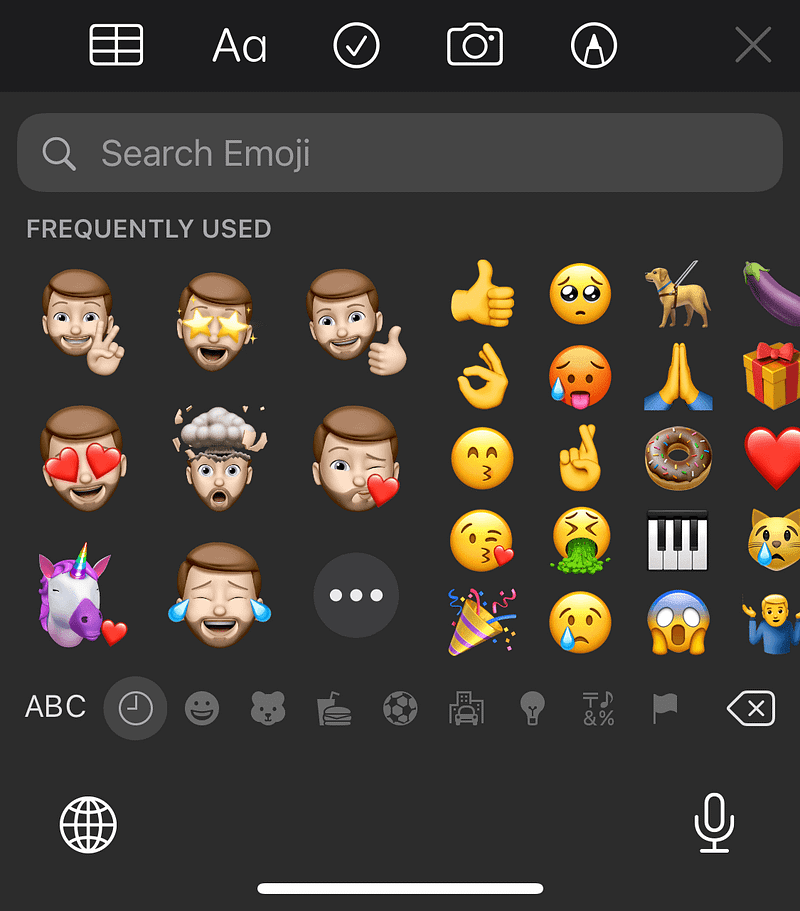The height and width of the screenshot is (911, 800).
Task: Insert the party popper emoji
Action: 481,622
